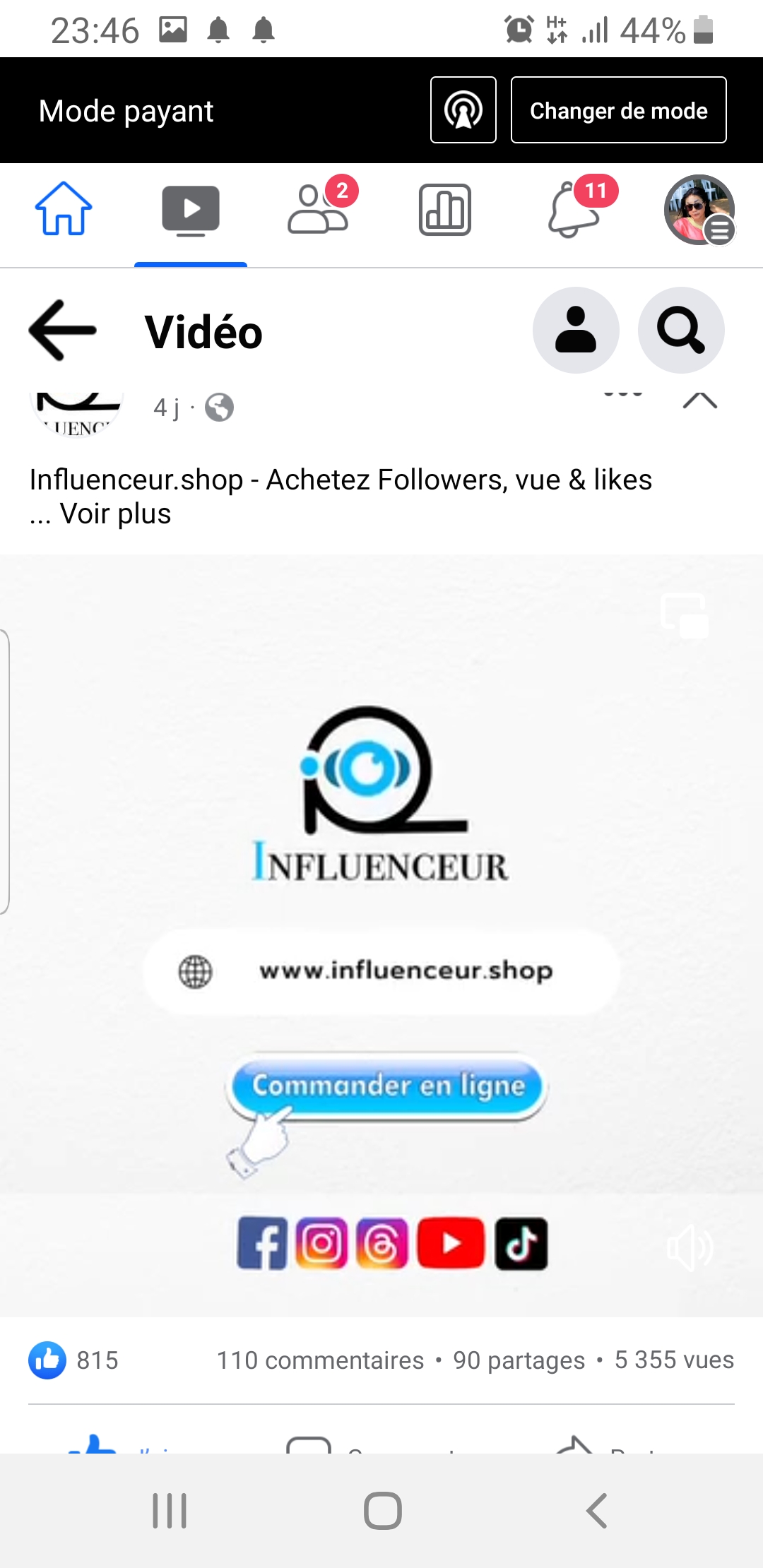
Task: Toggle the video sound speaker icon
Action: point(690,1249)
